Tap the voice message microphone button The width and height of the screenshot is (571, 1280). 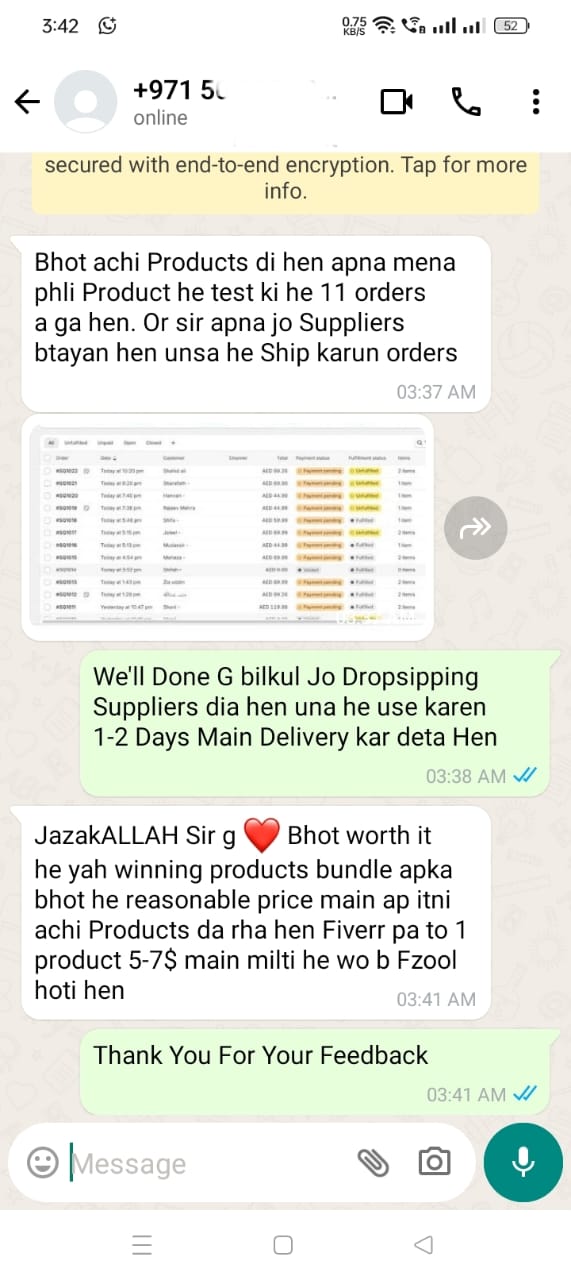tap(522, 1162)
